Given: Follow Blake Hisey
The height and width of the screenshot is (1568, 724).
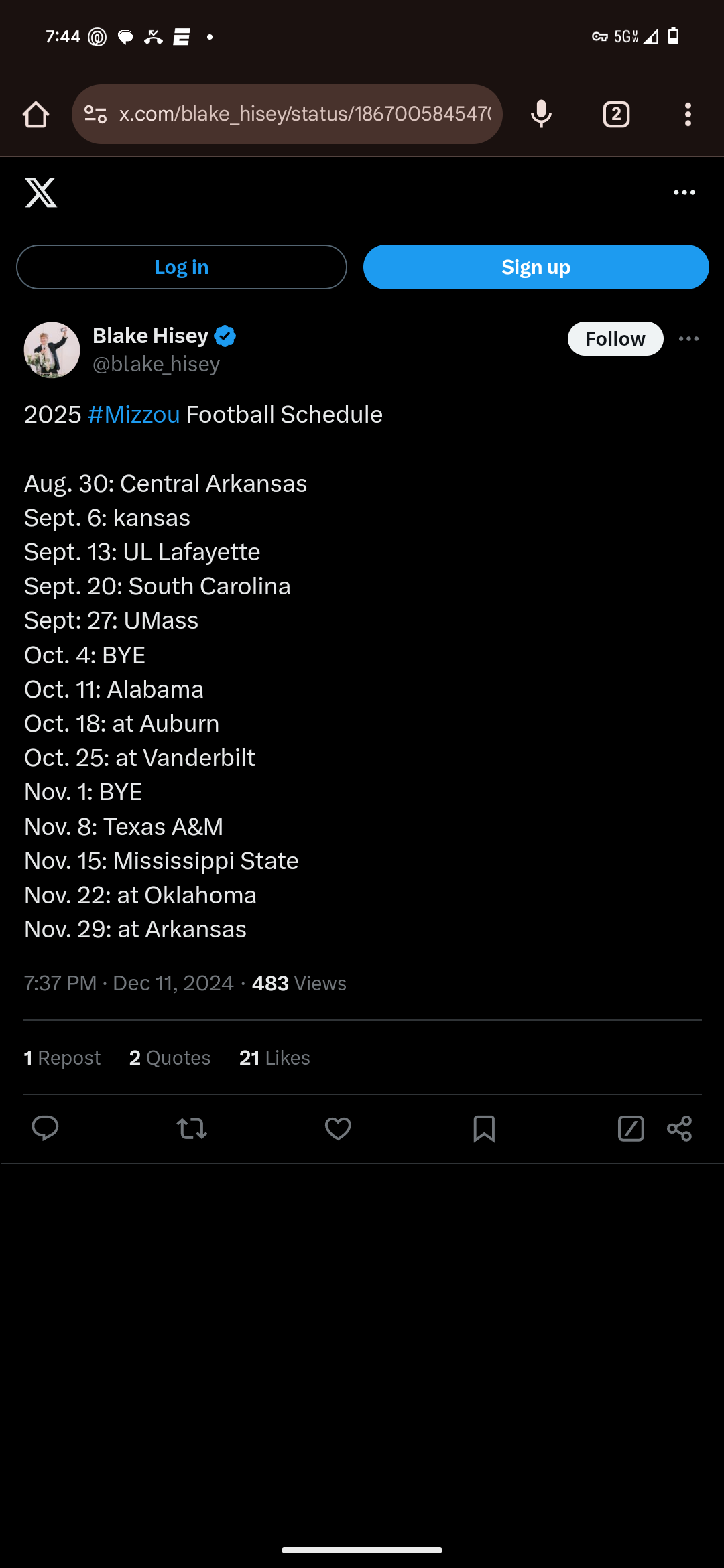Looking at the screenshot, I should click(615, 338).
